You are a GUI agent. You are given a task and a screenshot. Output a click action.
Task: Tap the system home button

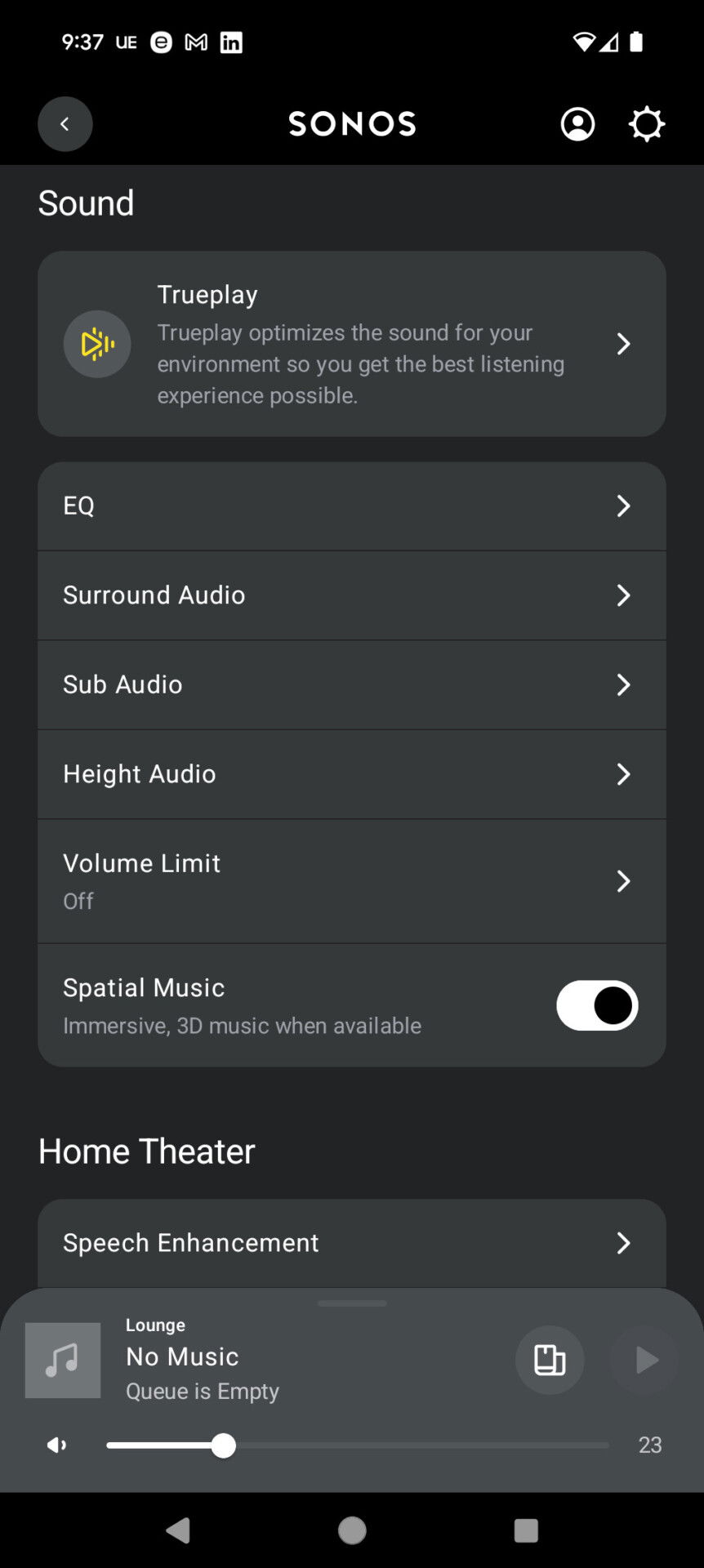[352, 1530]
